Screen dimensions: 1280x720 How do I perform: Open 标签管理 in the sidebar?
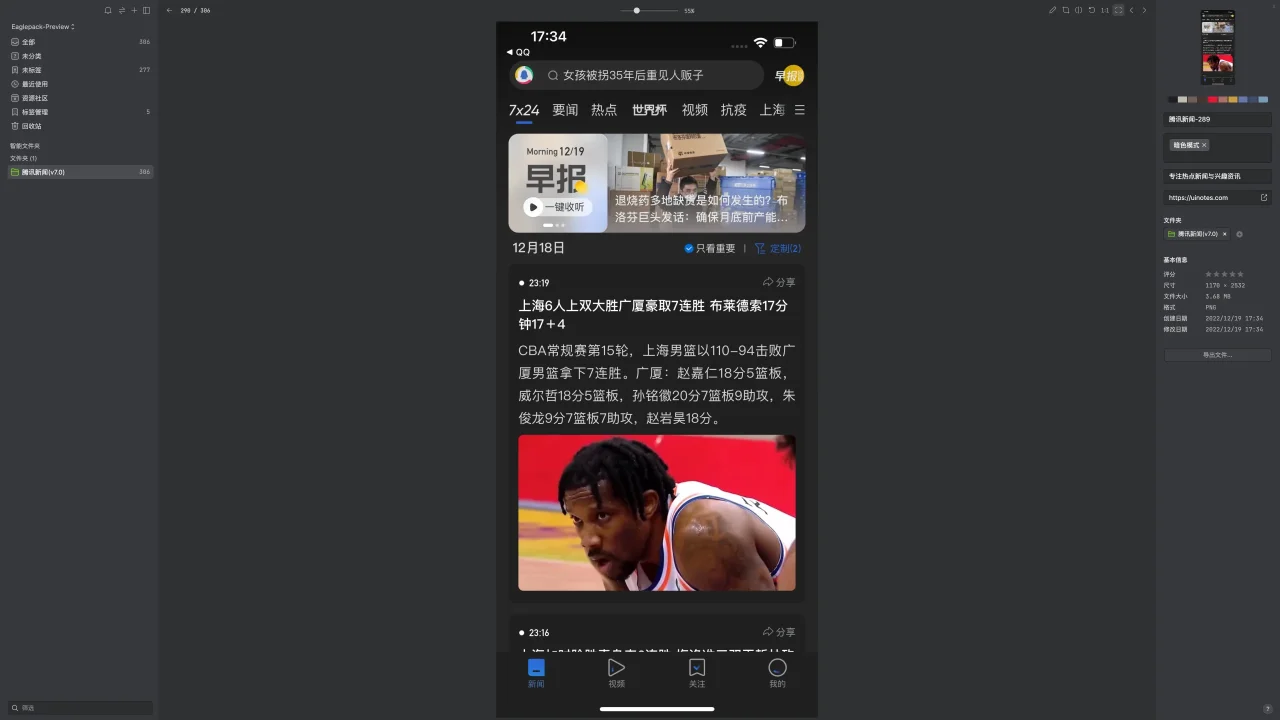pyautogui.click(x=34, y=112)
